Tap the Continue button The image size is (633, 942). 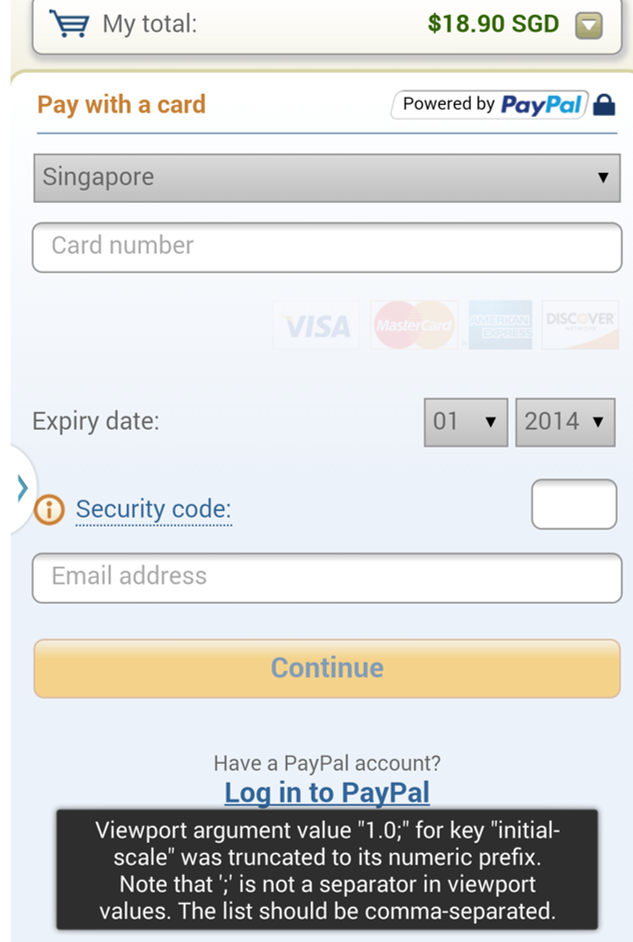(326, 668)
